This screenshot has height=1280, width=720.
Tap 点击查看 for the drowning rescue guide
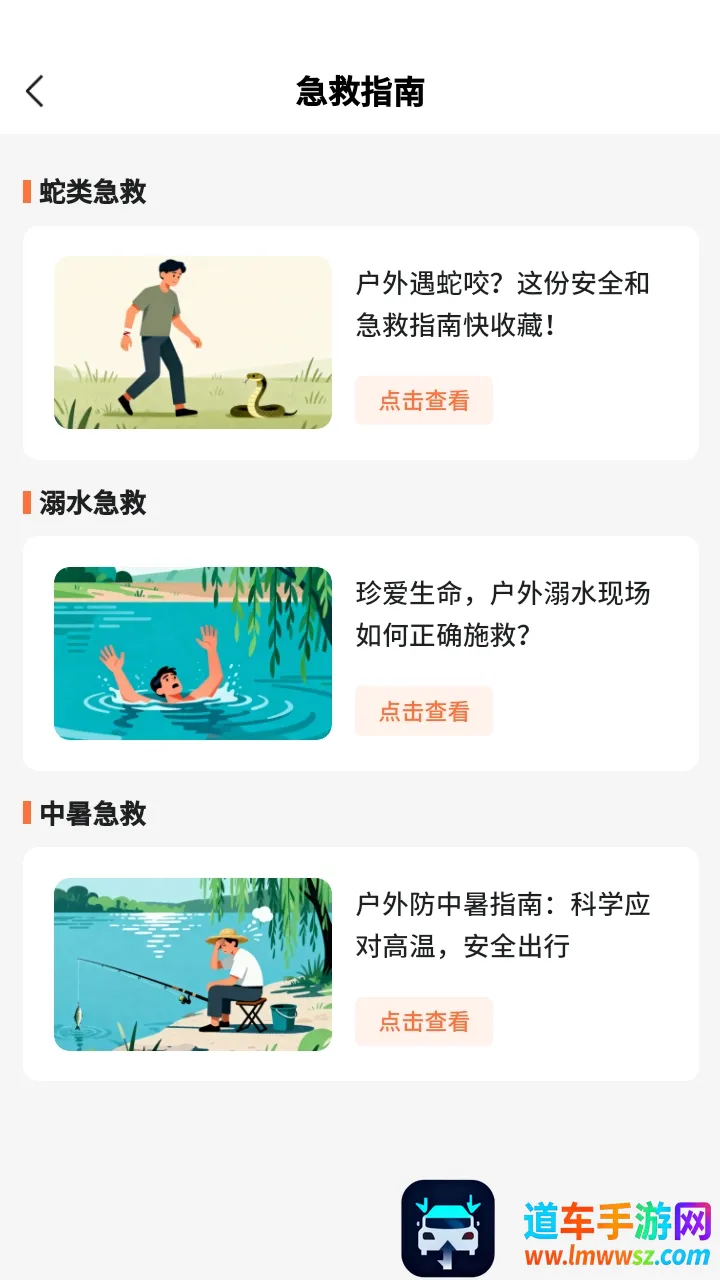tap(424, 711)
